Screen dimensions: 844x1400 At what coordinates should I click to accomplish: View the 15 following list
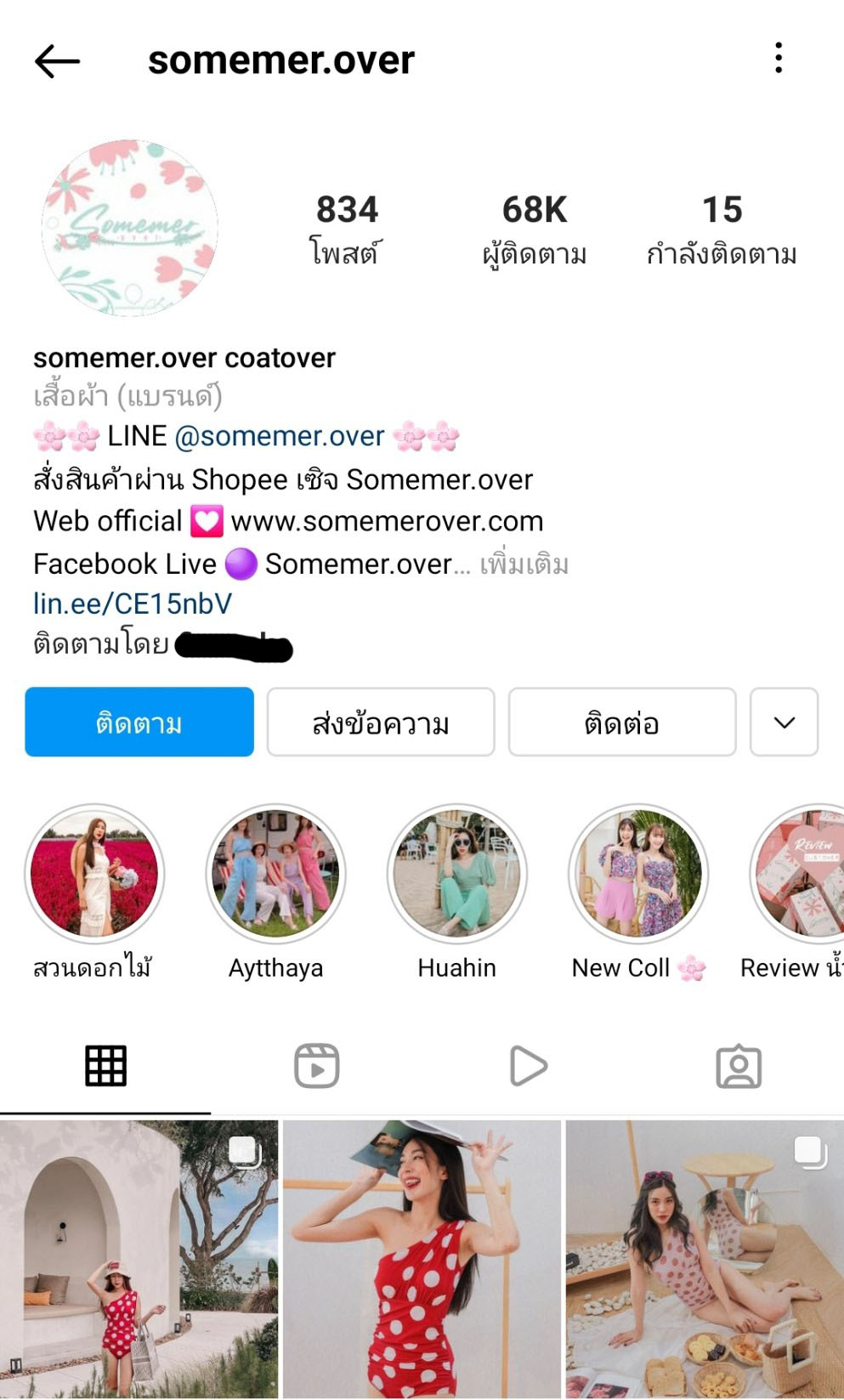pos(722,228)
